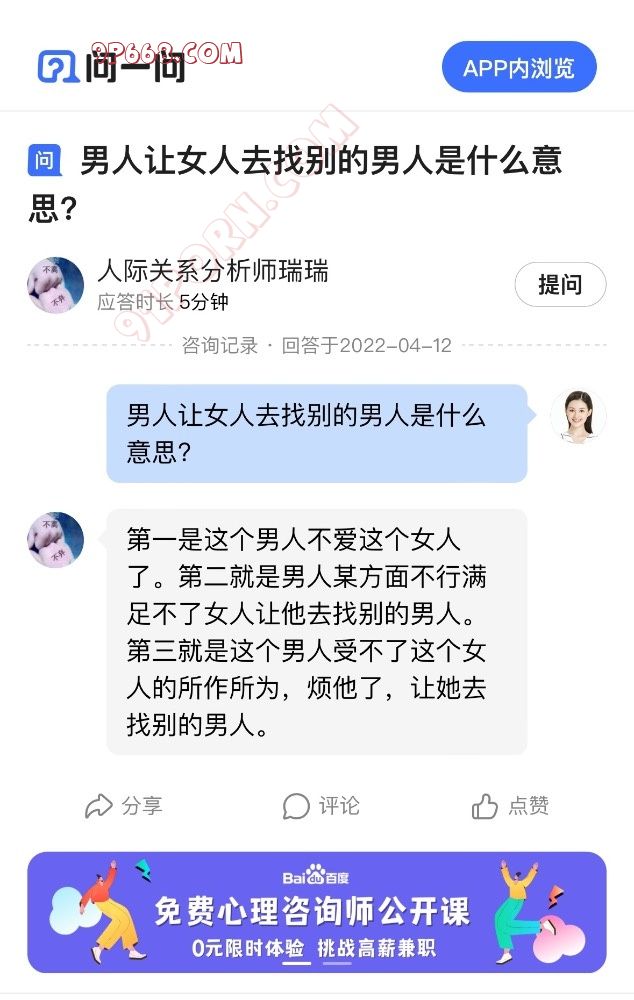
Task: Open 人际关系分析师瑞瑞's profile
Action: click(x=212, y=271)
